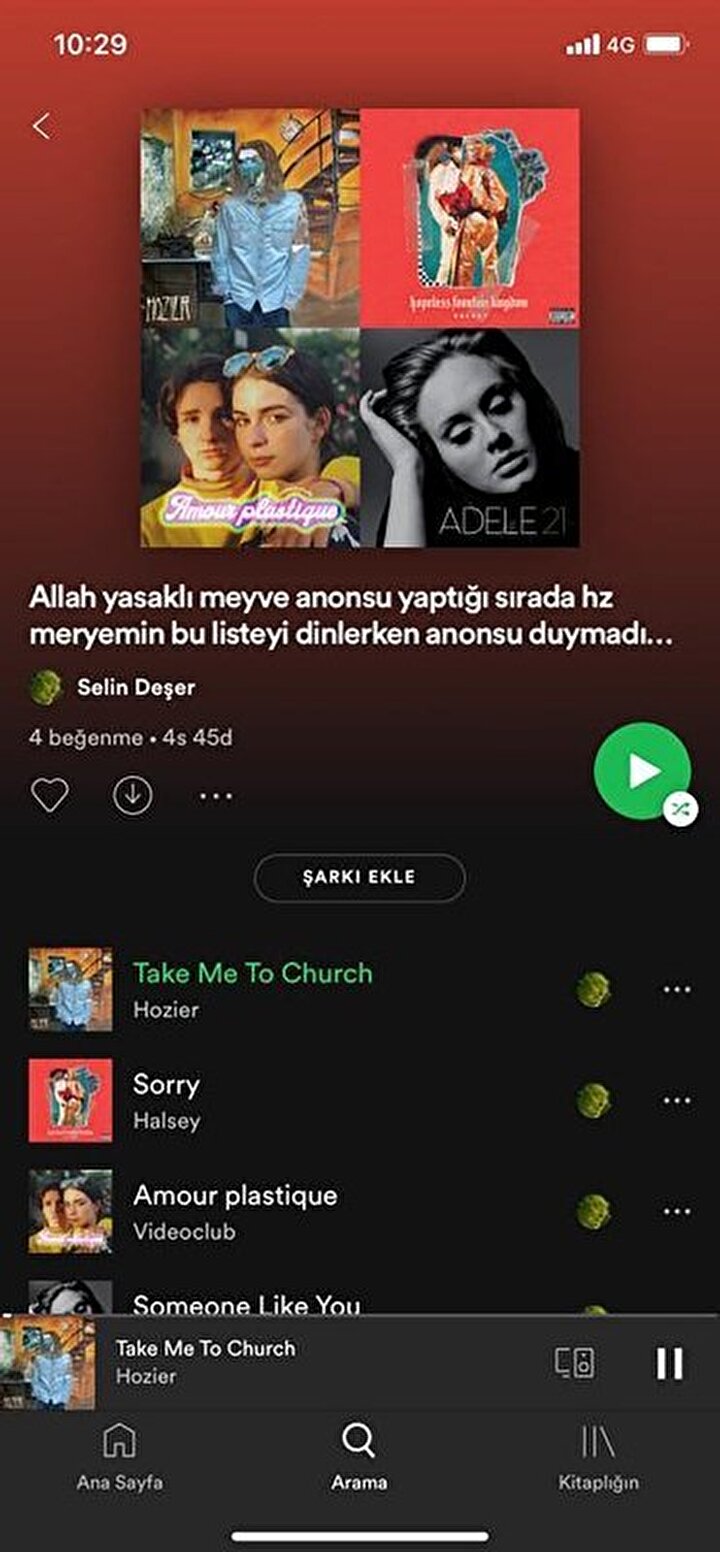The width and height of the screenshot is (720, 1552).
Task: Open the device connection picker
Action: (575, 1363)
